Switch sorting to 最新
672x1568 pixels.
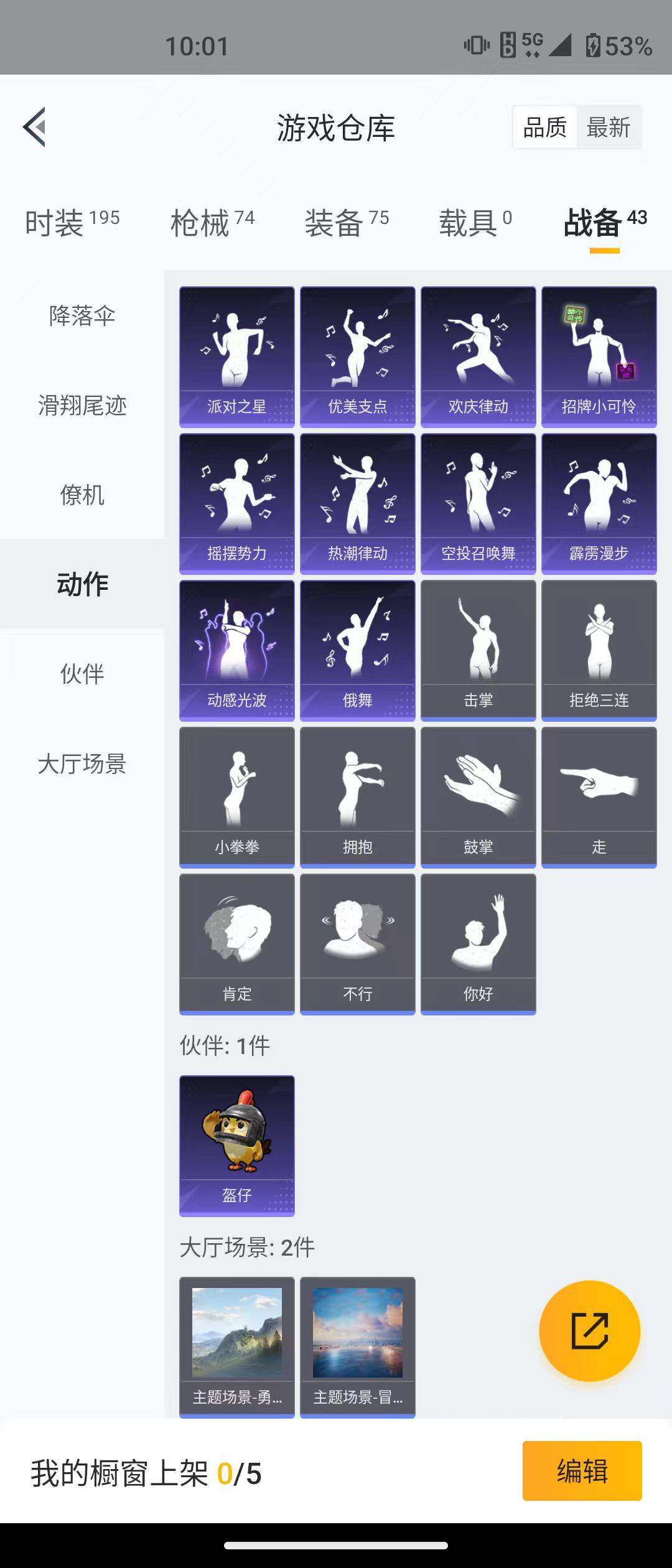[x=608, y=128]
